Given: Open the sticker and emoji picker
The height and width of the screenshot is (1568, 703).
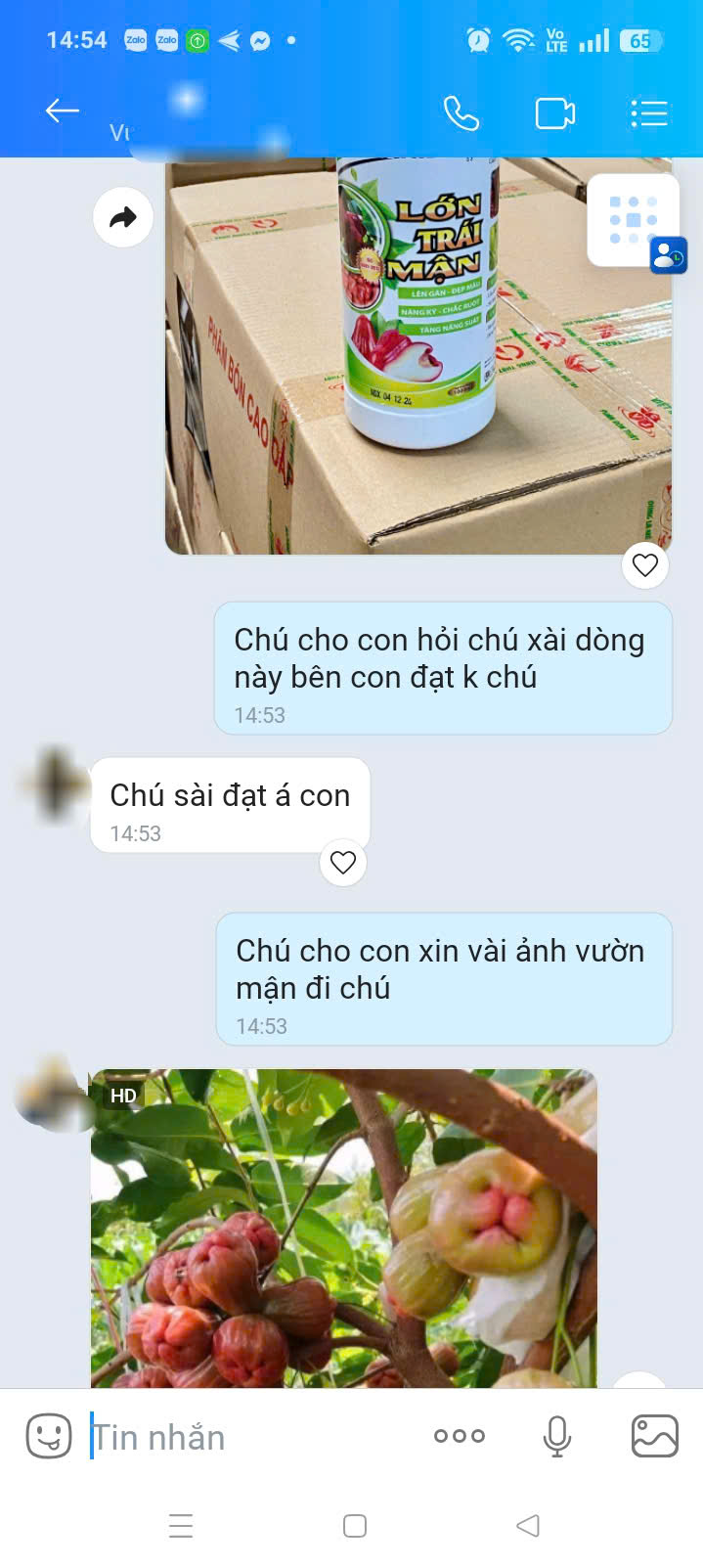Looking at the screenshot, I should click(x=49, y=1436).
